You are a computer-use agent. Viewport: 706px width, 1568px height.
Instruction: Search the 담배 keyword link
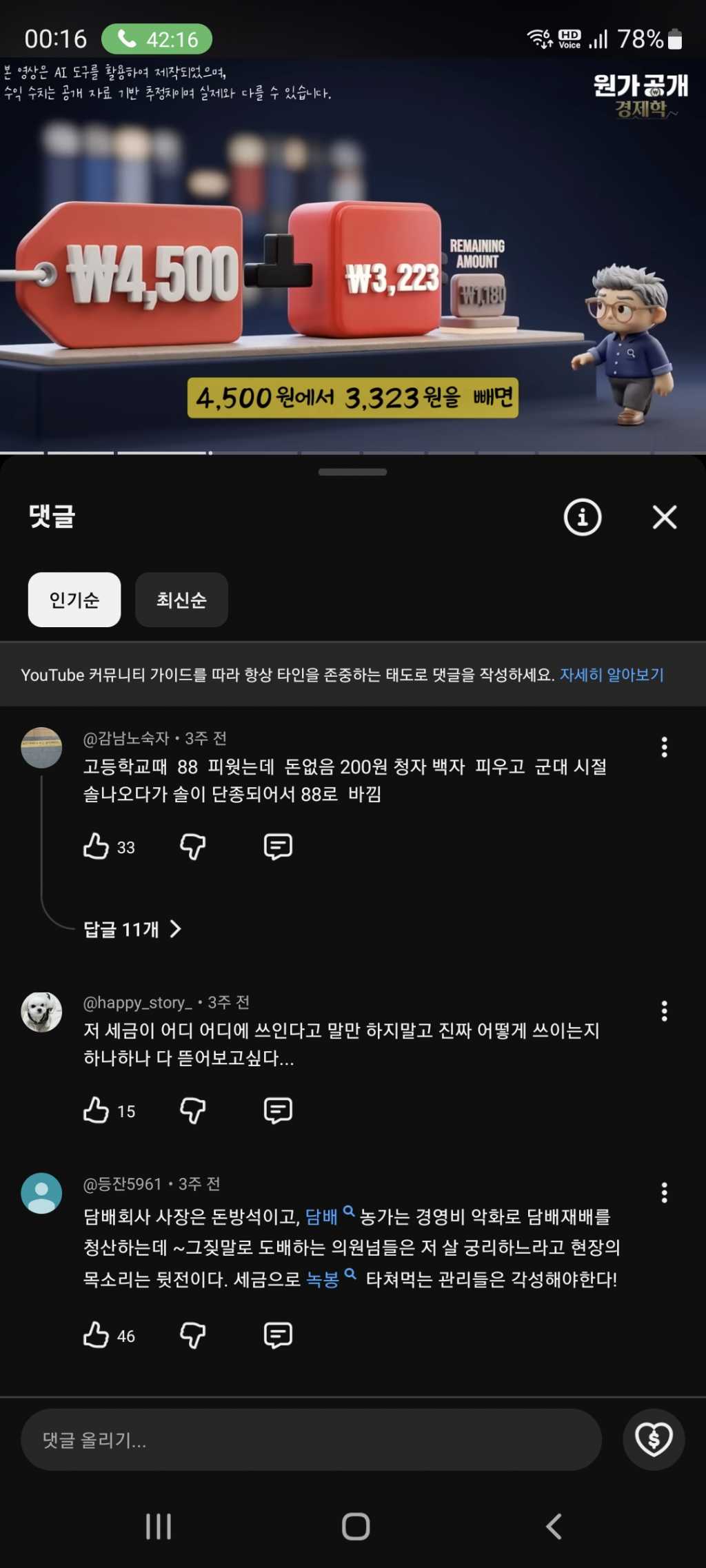pos(330,1216)
